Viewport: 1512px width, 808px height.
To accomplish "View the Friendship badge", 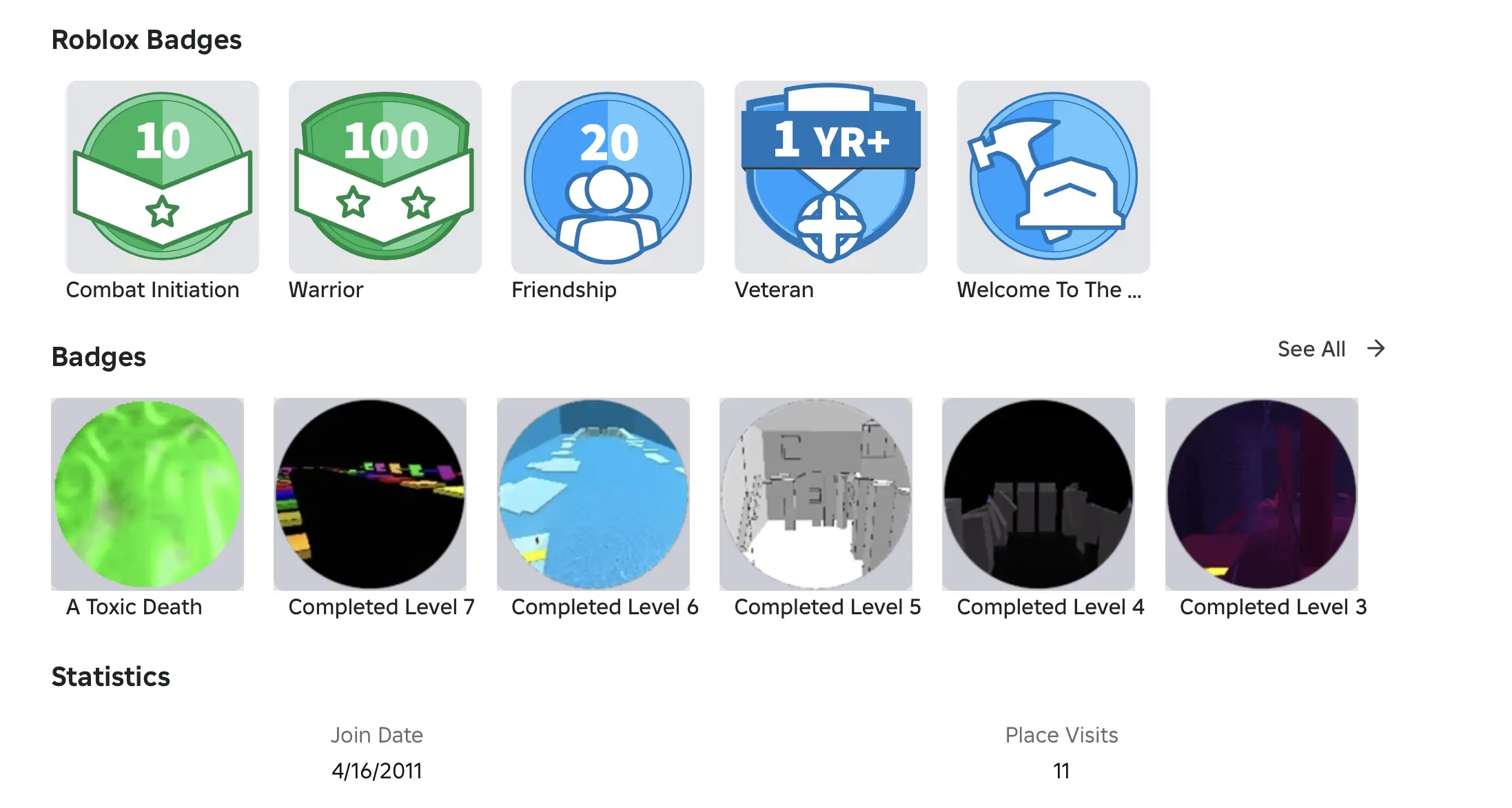I will (607, 176).
